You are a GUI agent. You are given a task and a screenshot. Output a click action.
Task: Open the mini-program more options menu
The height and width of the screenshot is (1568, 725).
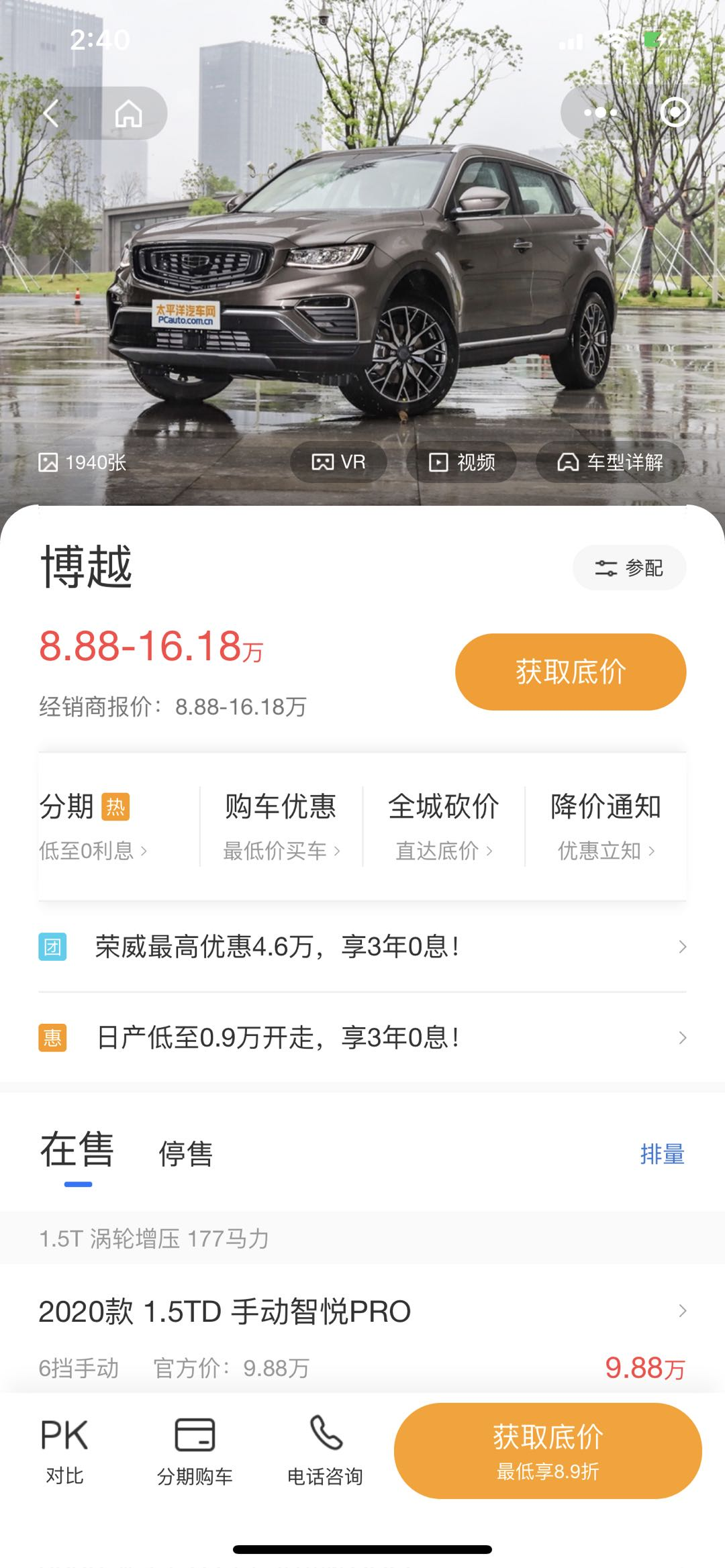(x=599, y=113)
